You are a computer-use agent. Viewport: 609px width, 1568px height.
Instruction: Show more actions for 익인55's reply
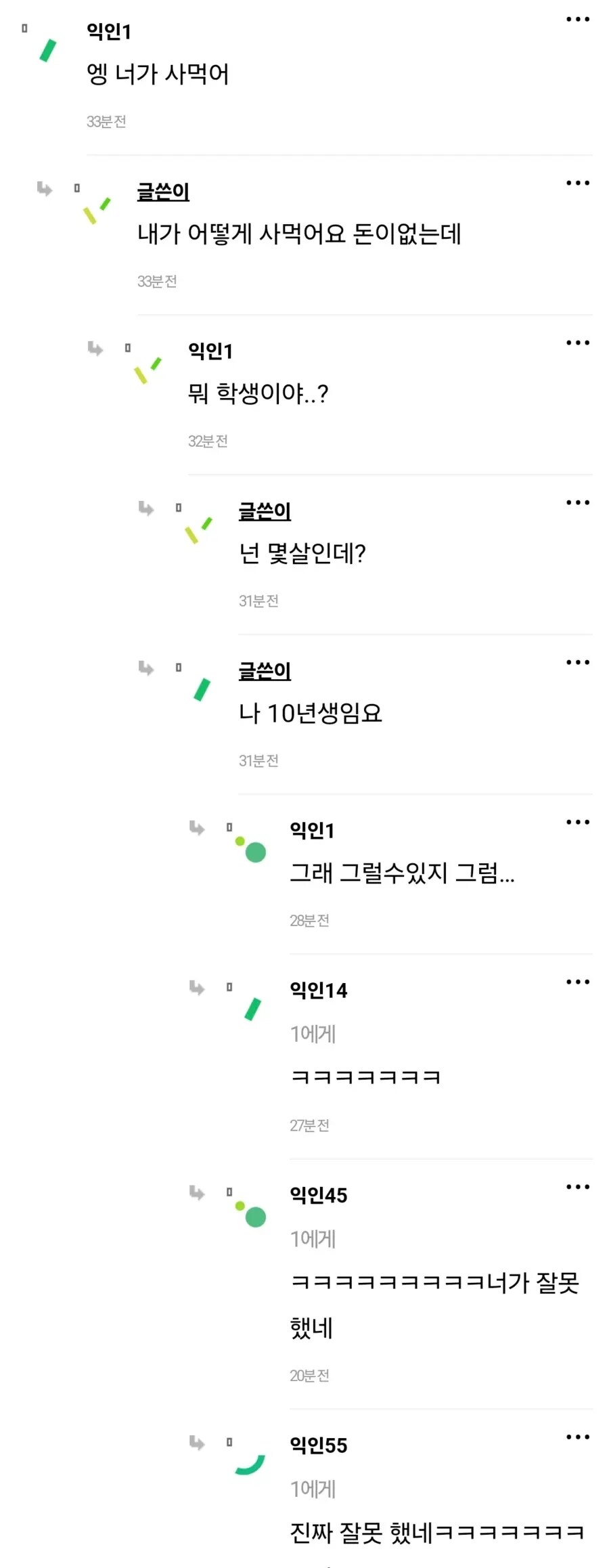click(577, 1437)
